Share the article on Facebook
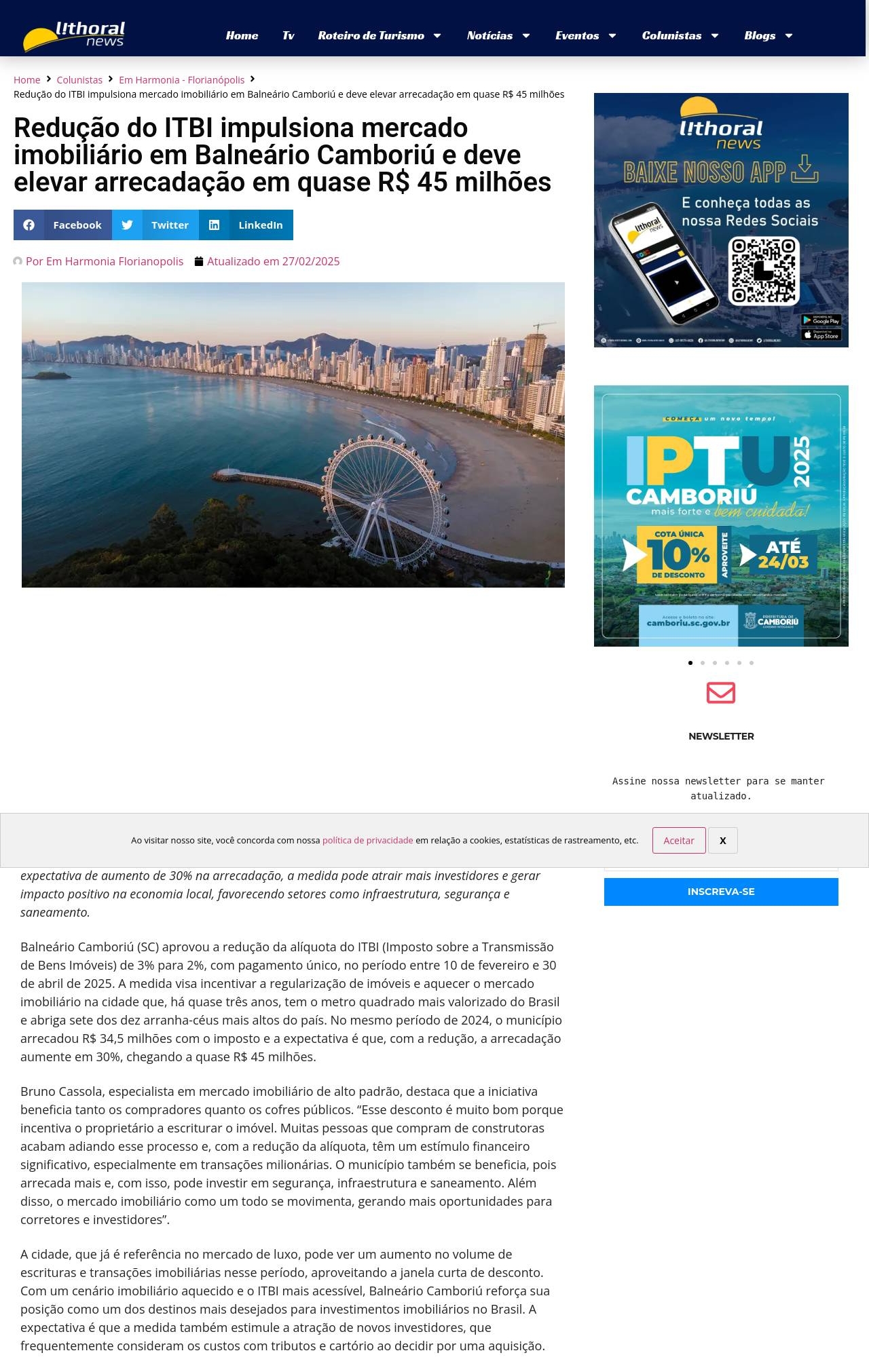Screen dimensions: 869x1372 (62, 225)
